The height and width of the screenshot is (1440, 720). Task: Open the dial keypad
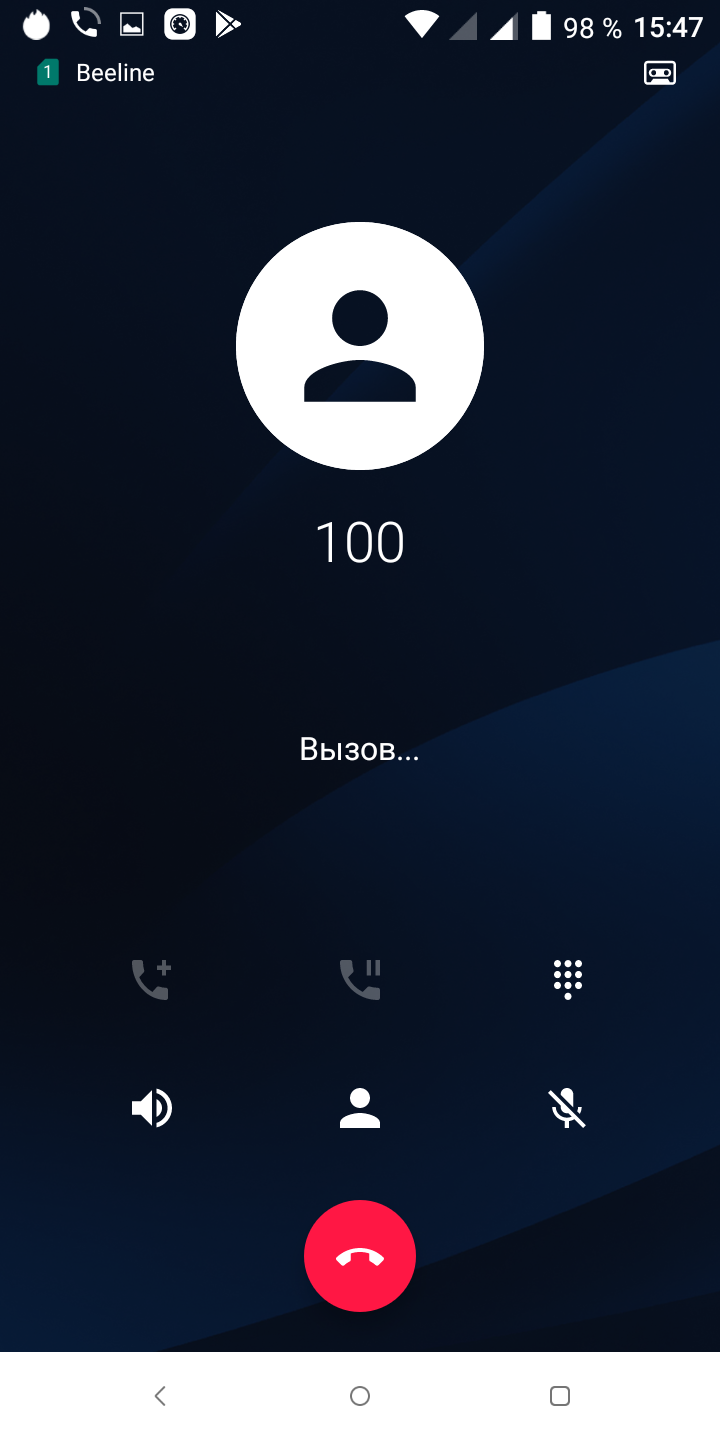[x=567, y=979]
